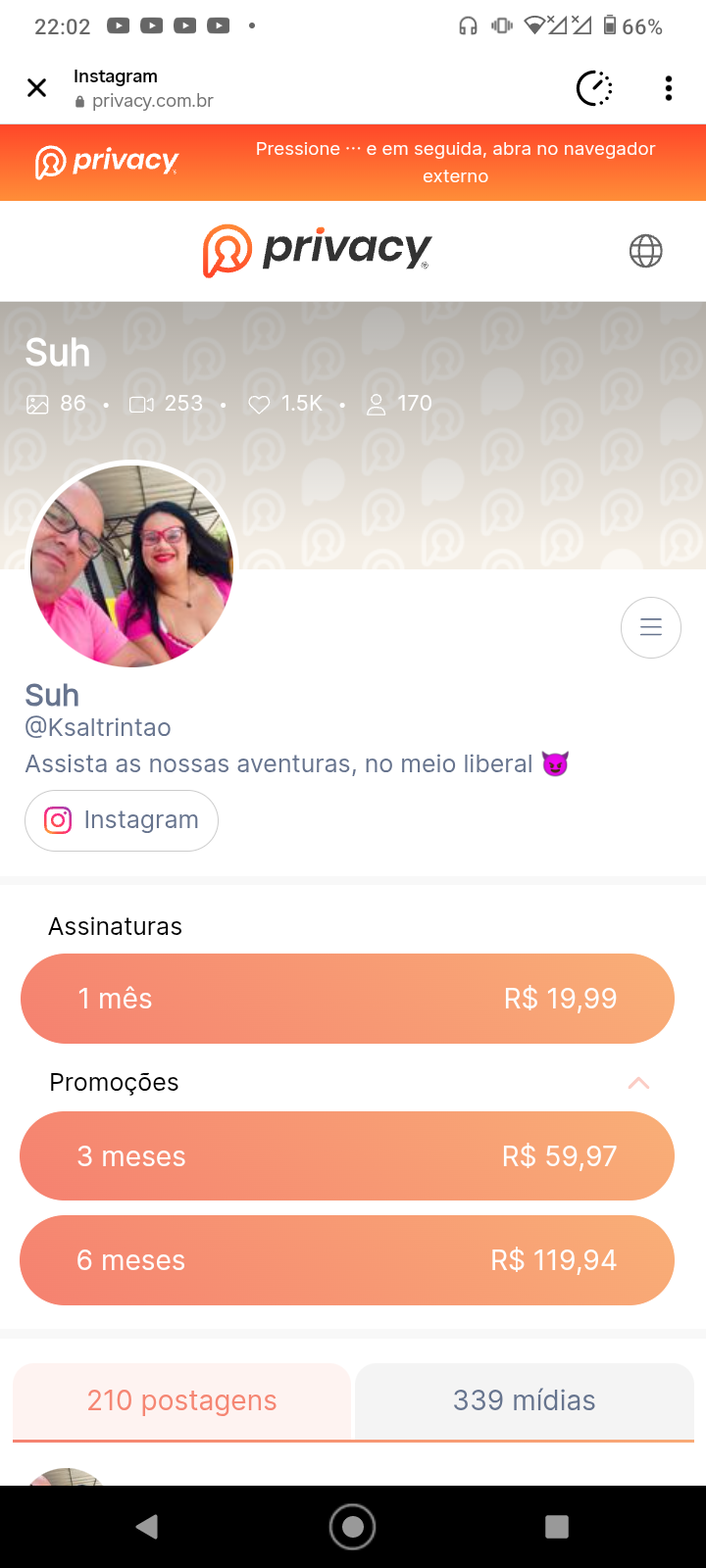The width and height of the screenshot is (706, 1568).
Task: Collapse the Promoções section
Action: 638,1083
